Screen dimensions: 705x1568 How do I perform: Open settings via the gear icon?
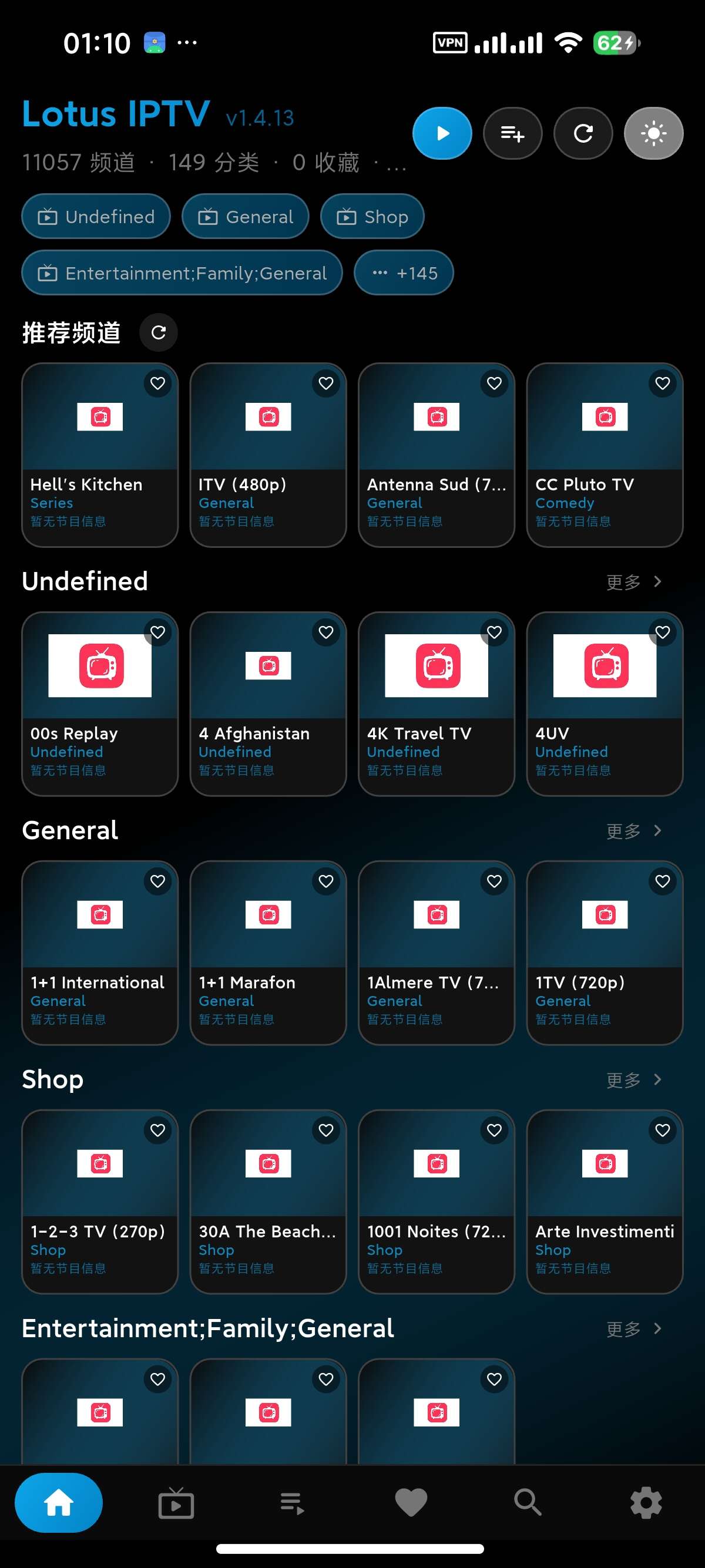[645, 1503]
